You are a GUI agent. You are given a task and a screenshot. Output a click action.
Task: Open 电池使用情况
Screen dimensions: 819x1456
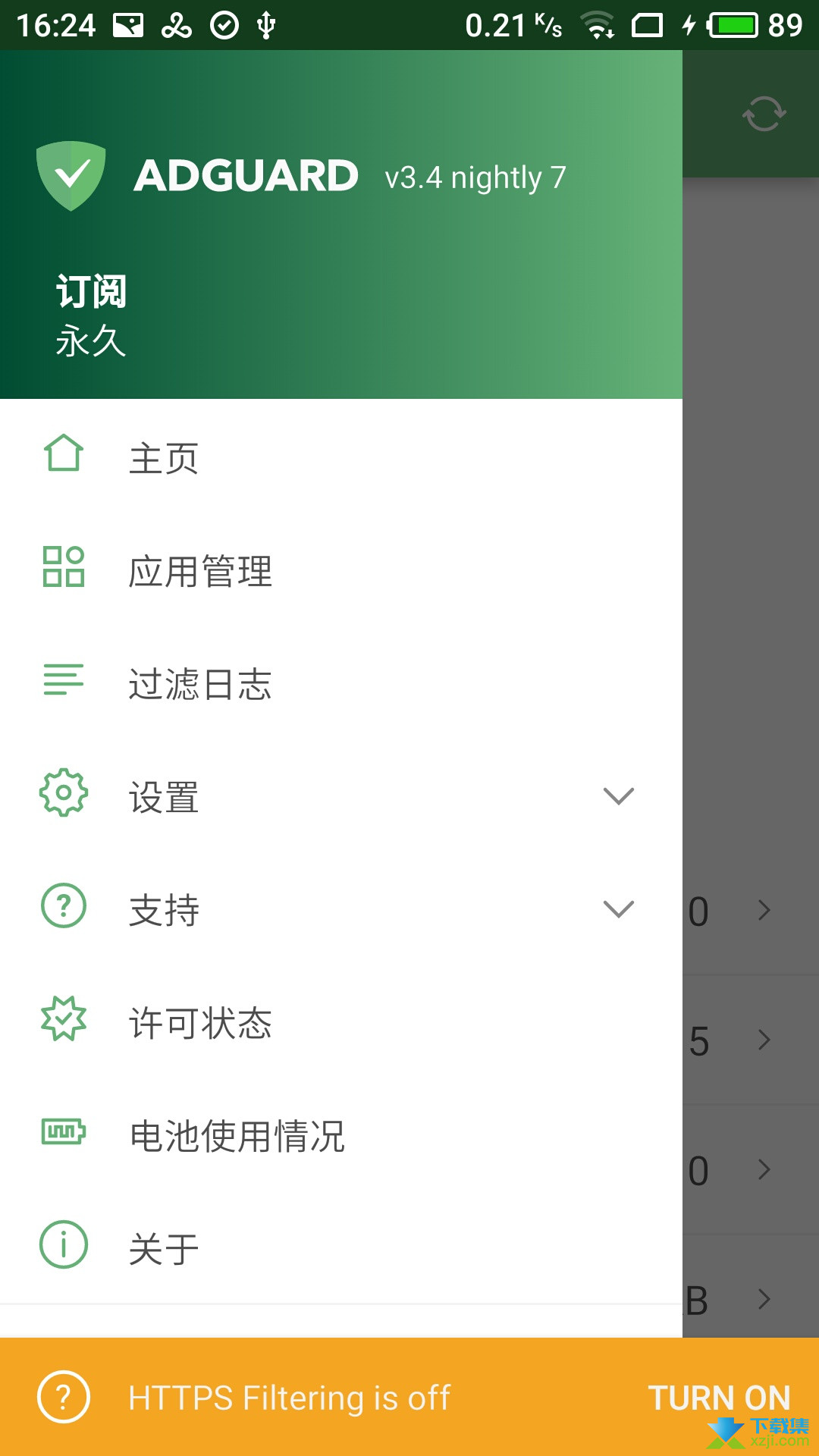click(x=341, y=1134)
